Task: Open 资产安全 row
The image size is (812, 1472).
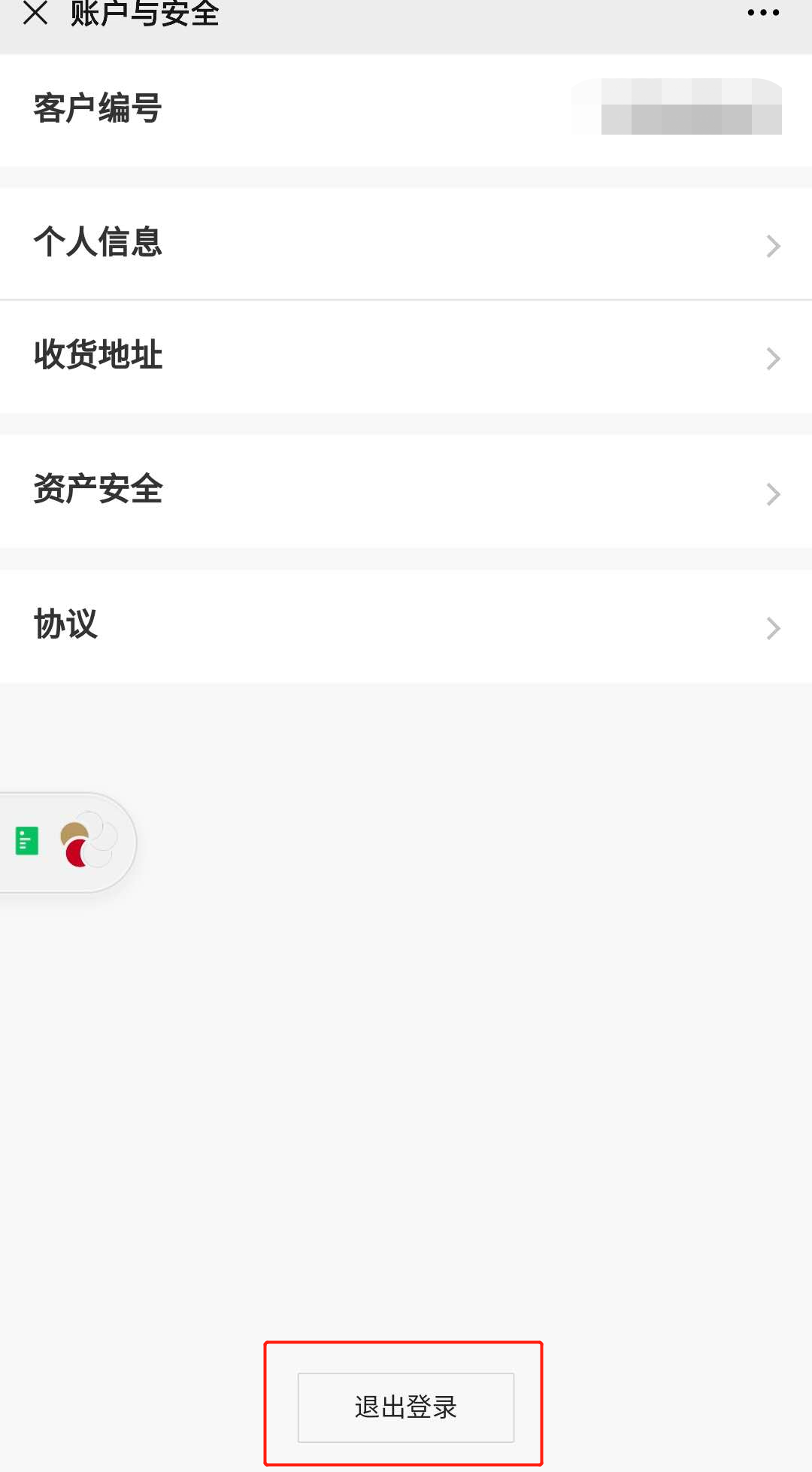Action: pos(406,491)
